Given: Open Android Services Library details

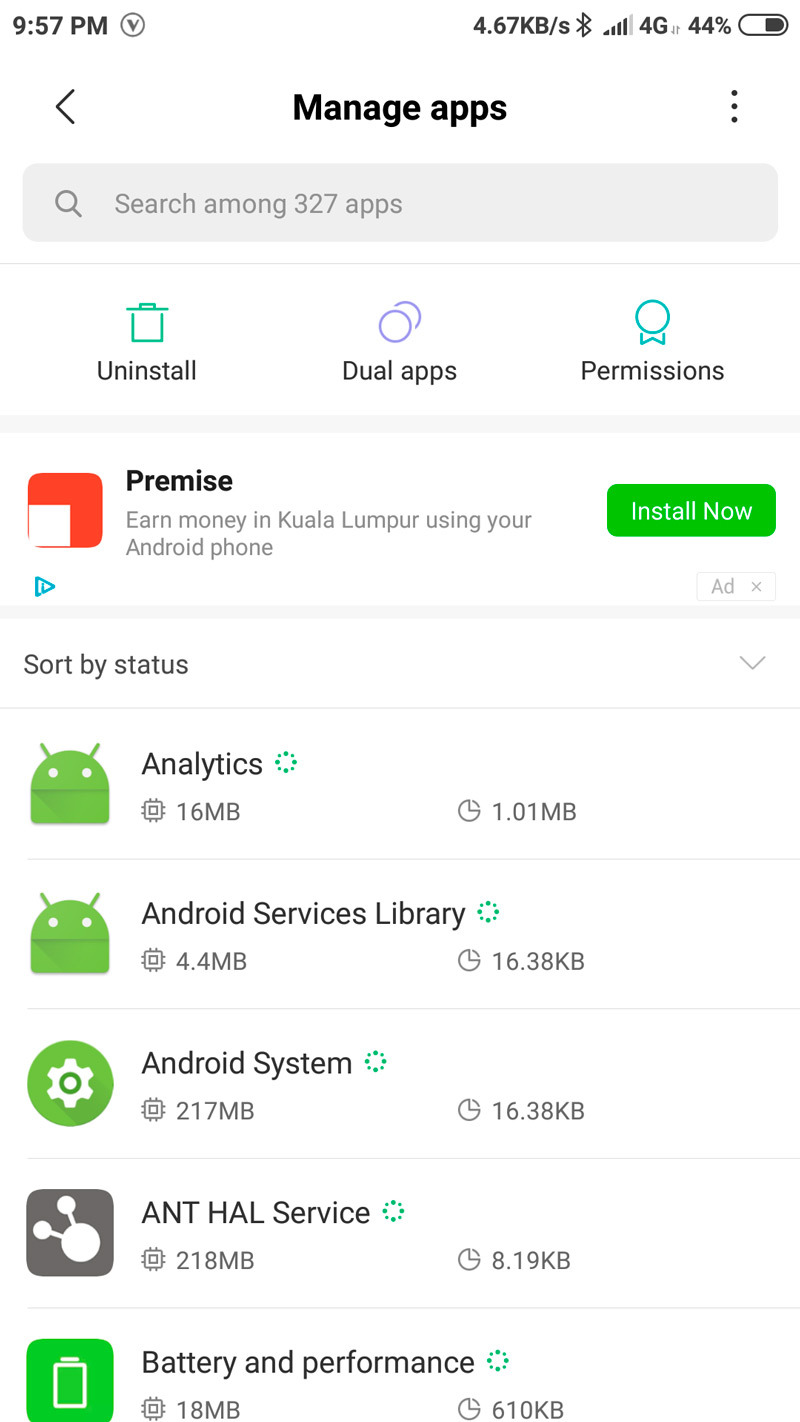Looking at the screenshot, I should (400, 935).
